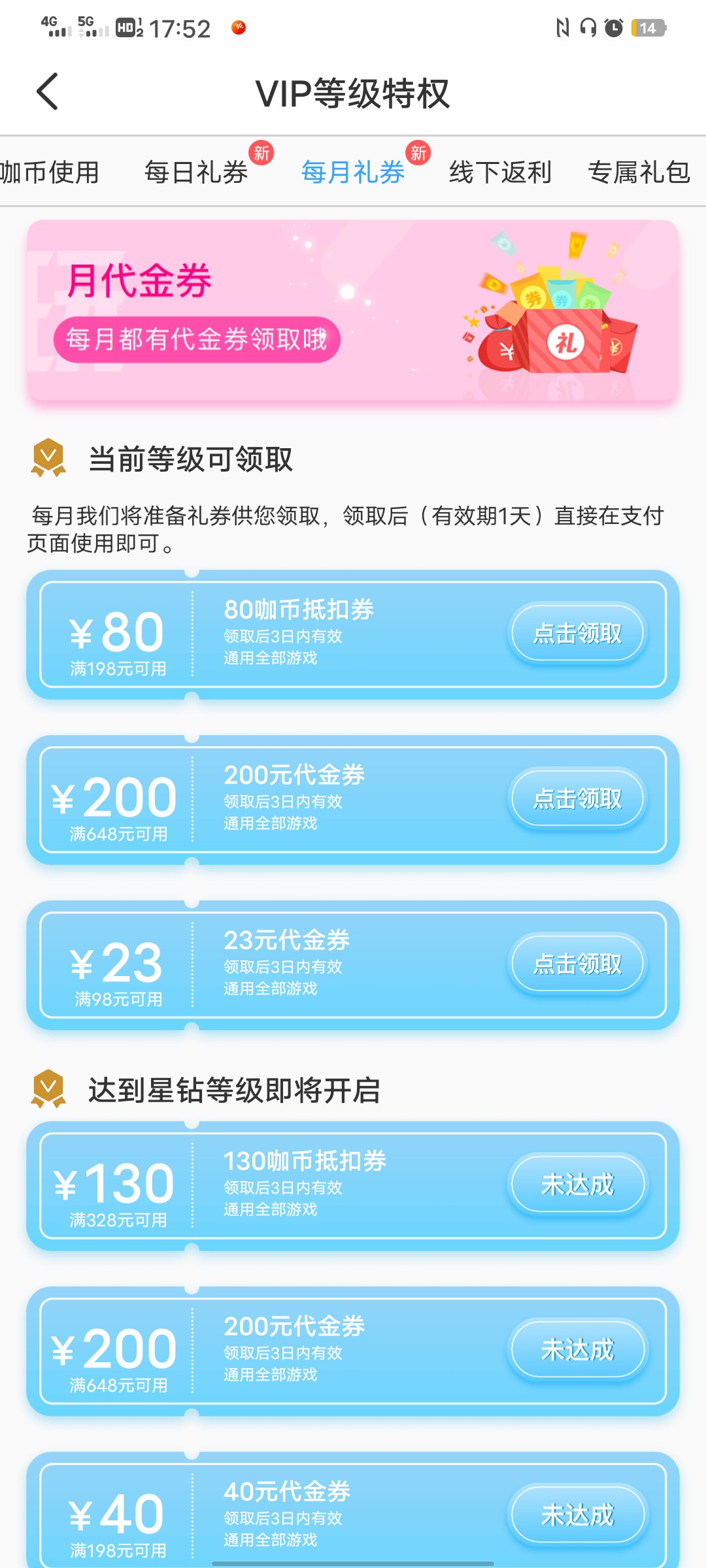Open the 专属礼包 tab
706x1568 pixels.
coord(639,172)
